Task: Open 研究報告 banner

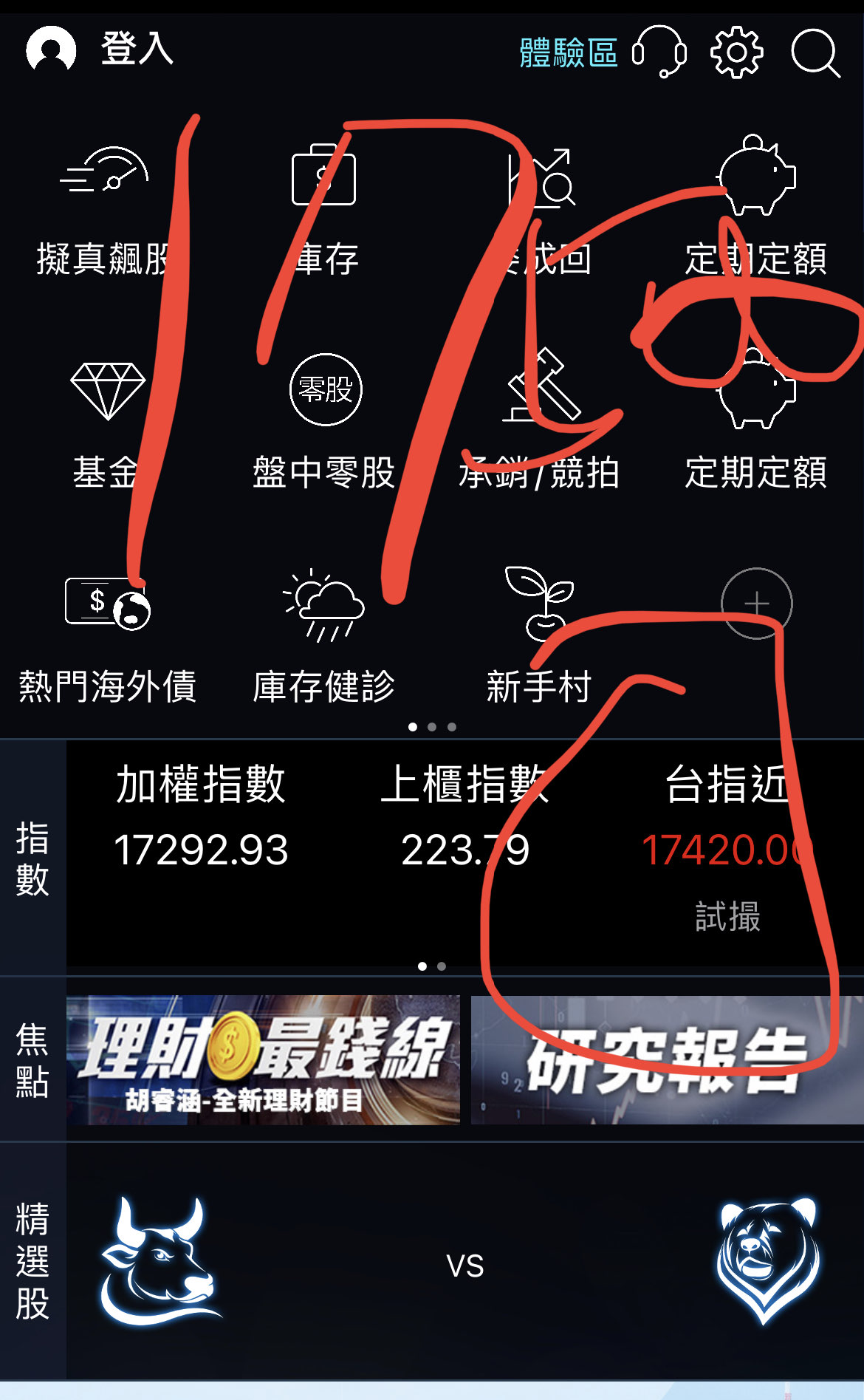Action: (666, 1060)
